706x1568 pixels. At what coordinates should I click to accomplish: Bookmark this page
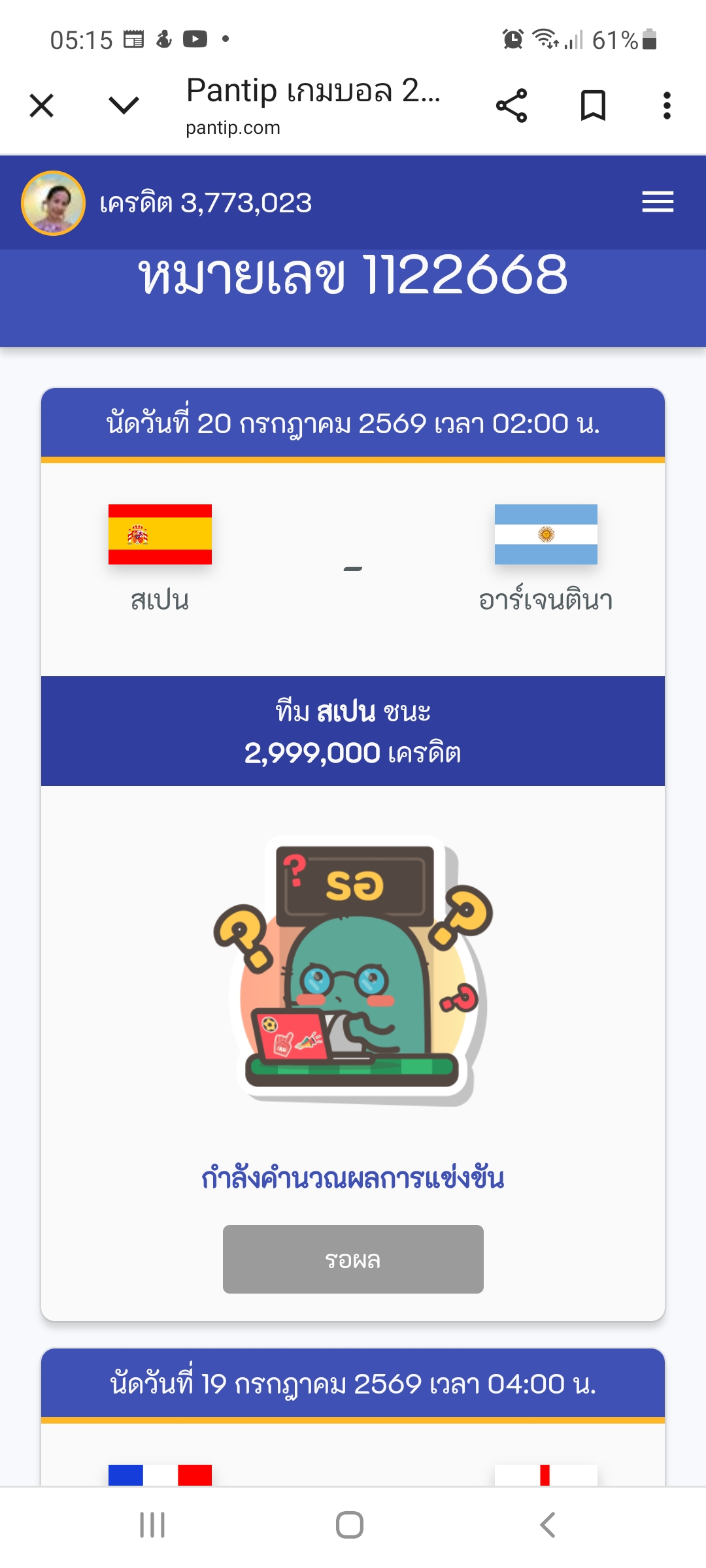click(x=593, y=105)
